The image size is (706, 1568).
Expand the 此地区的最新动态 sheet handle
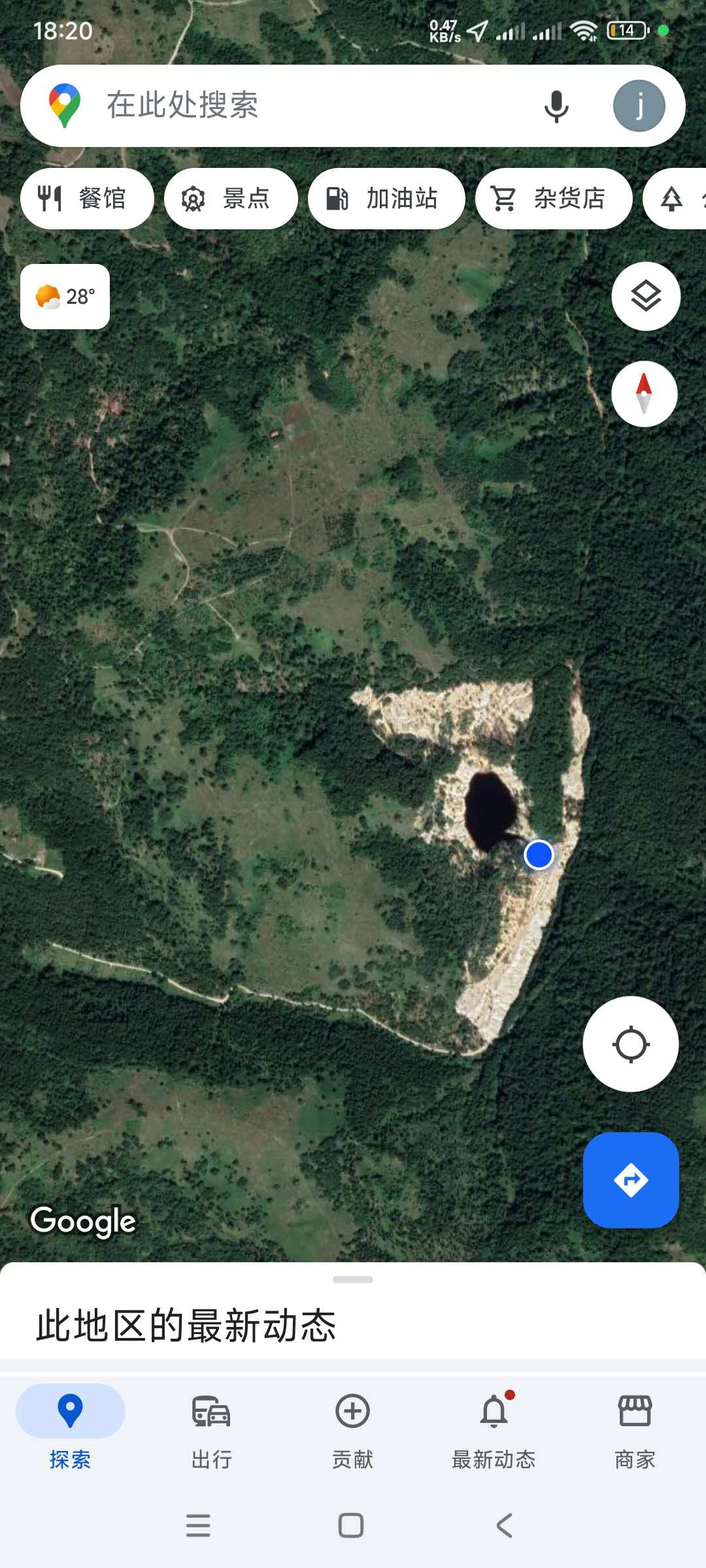coord(353,1279)
